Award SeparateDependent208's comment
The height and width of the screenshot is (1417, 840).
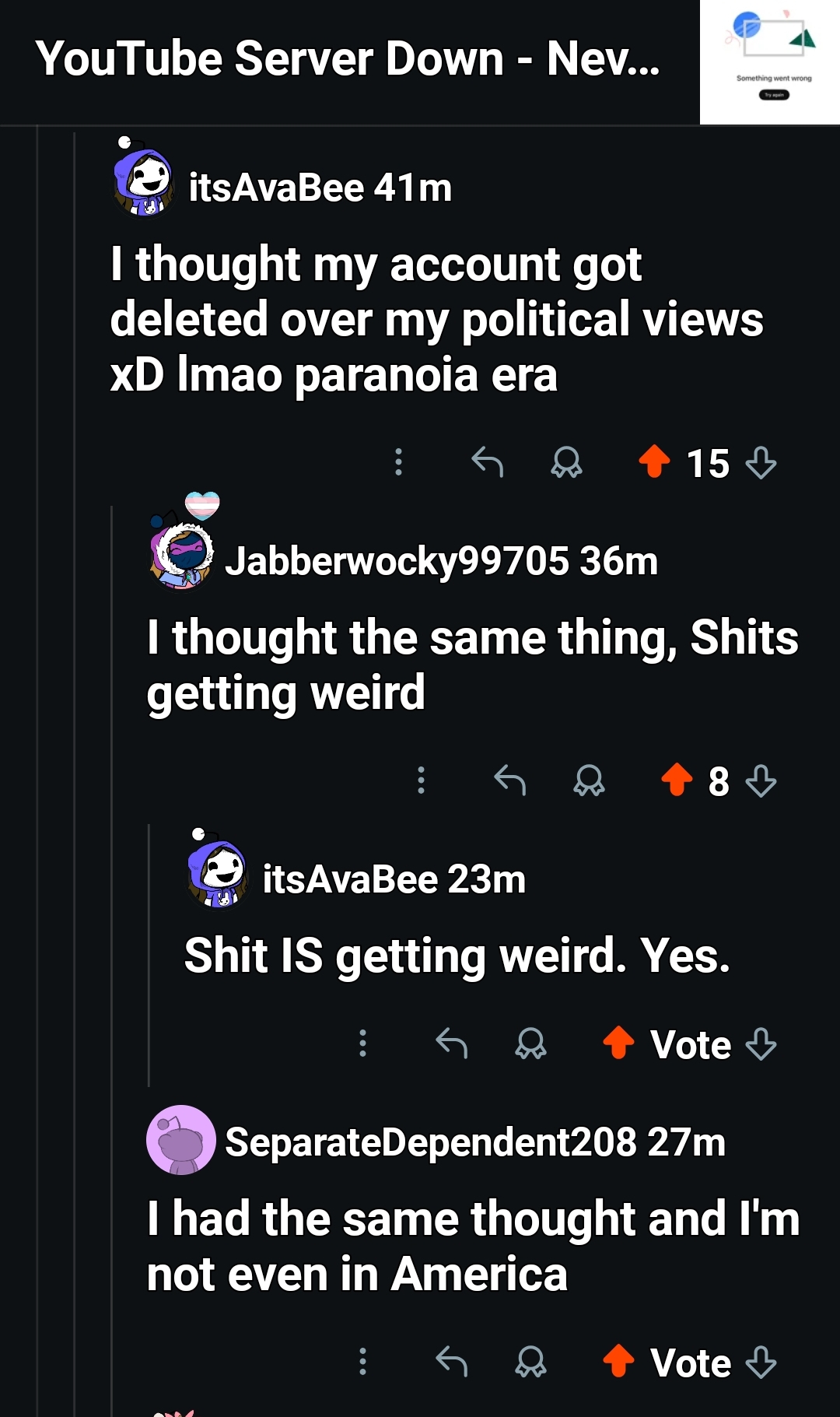(530, 1361)
